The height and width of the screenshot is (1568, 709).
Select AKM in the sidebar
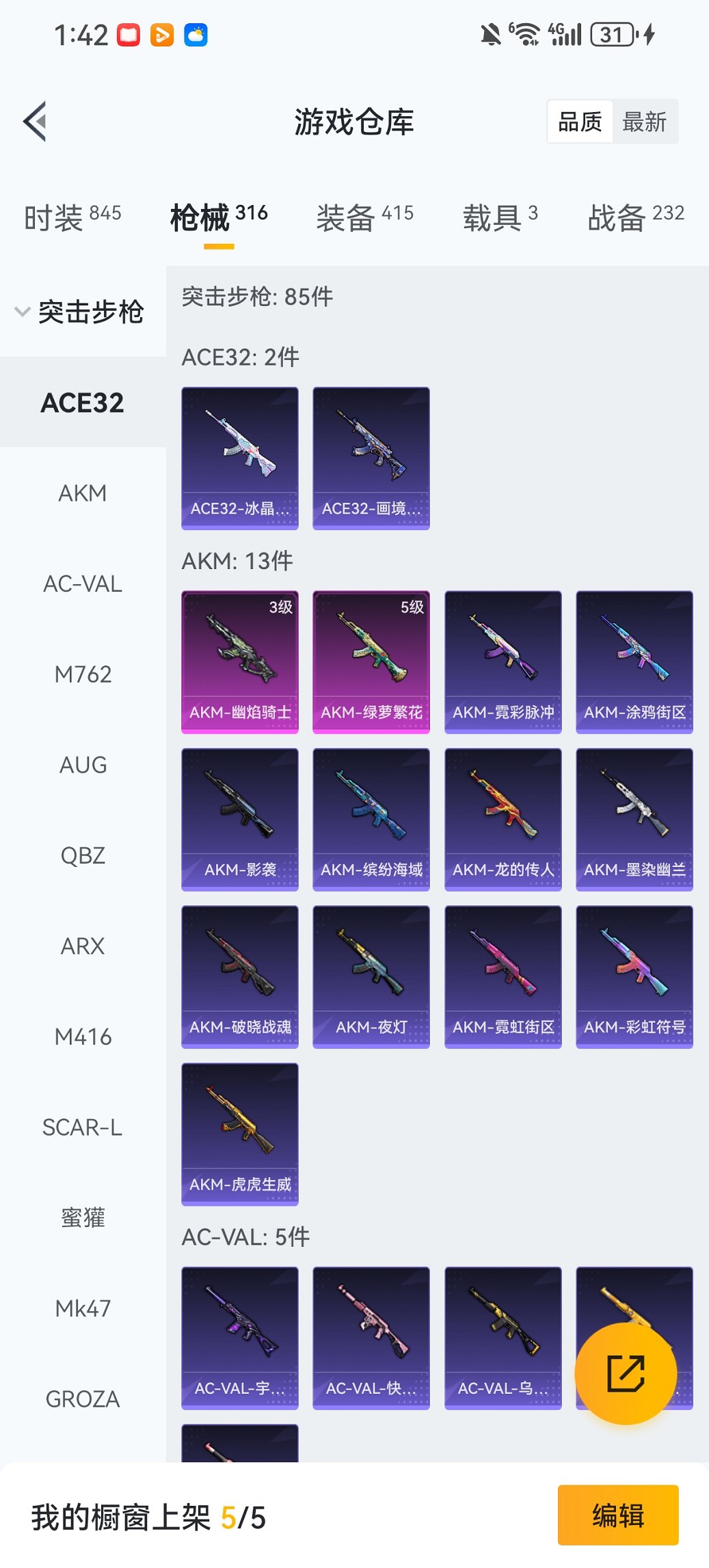point(83,493)
